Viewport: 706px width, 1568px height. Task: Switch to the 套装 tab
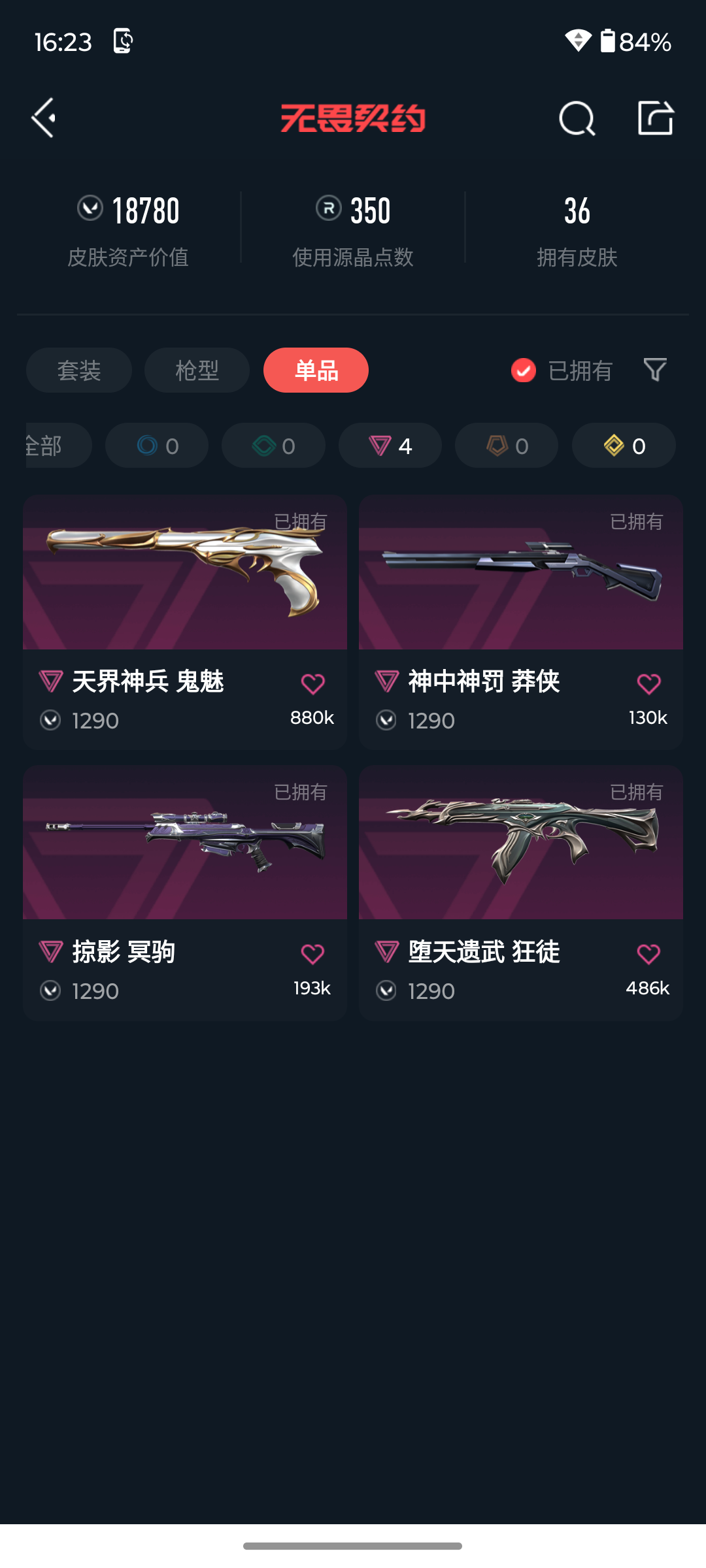[x=79, y=370]
